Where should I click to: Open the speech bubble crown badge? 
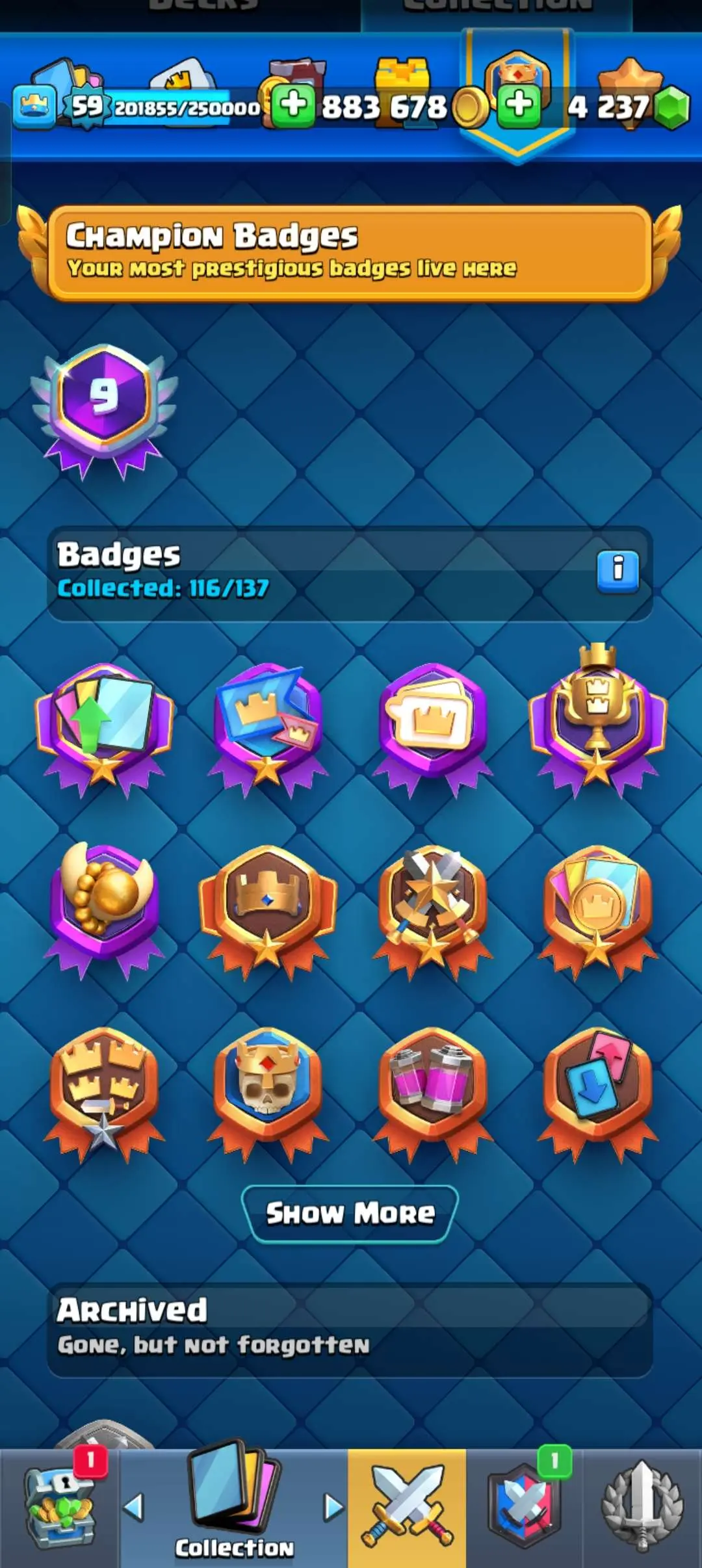point(432,722)
